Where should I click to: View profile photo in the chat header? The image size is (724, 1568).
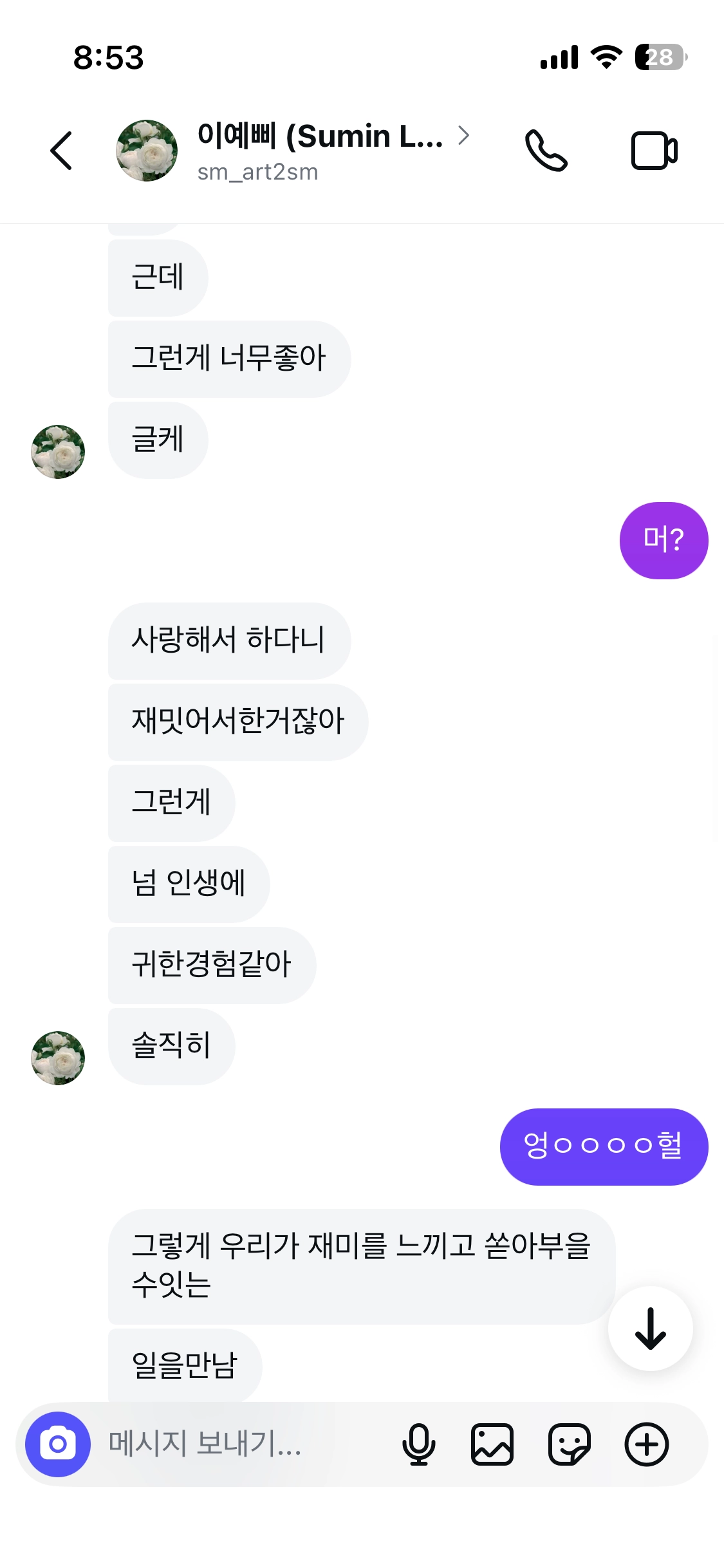(x=147, y=151)
